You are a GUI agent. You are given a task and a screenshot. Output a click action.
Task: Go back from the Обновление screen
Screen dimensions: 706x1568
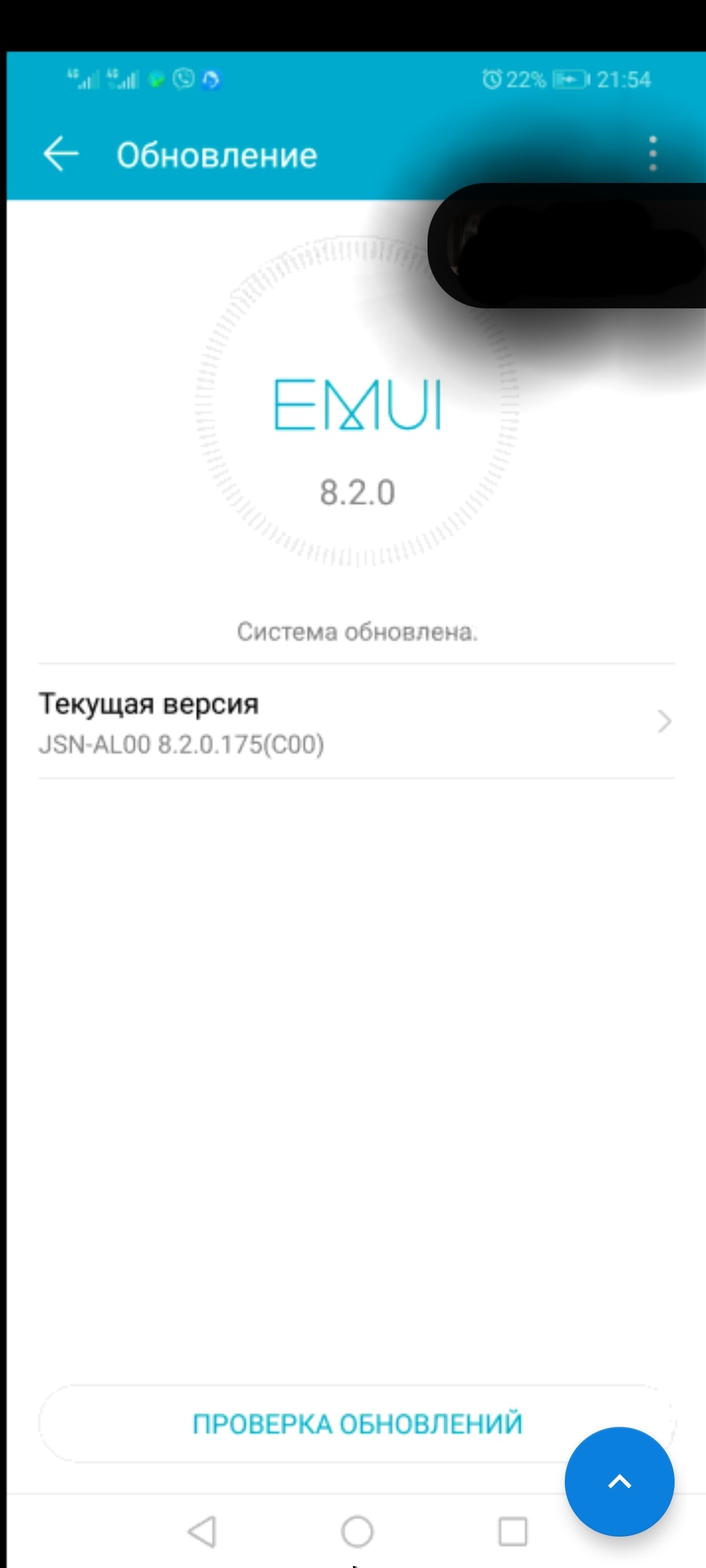(61, 154)
